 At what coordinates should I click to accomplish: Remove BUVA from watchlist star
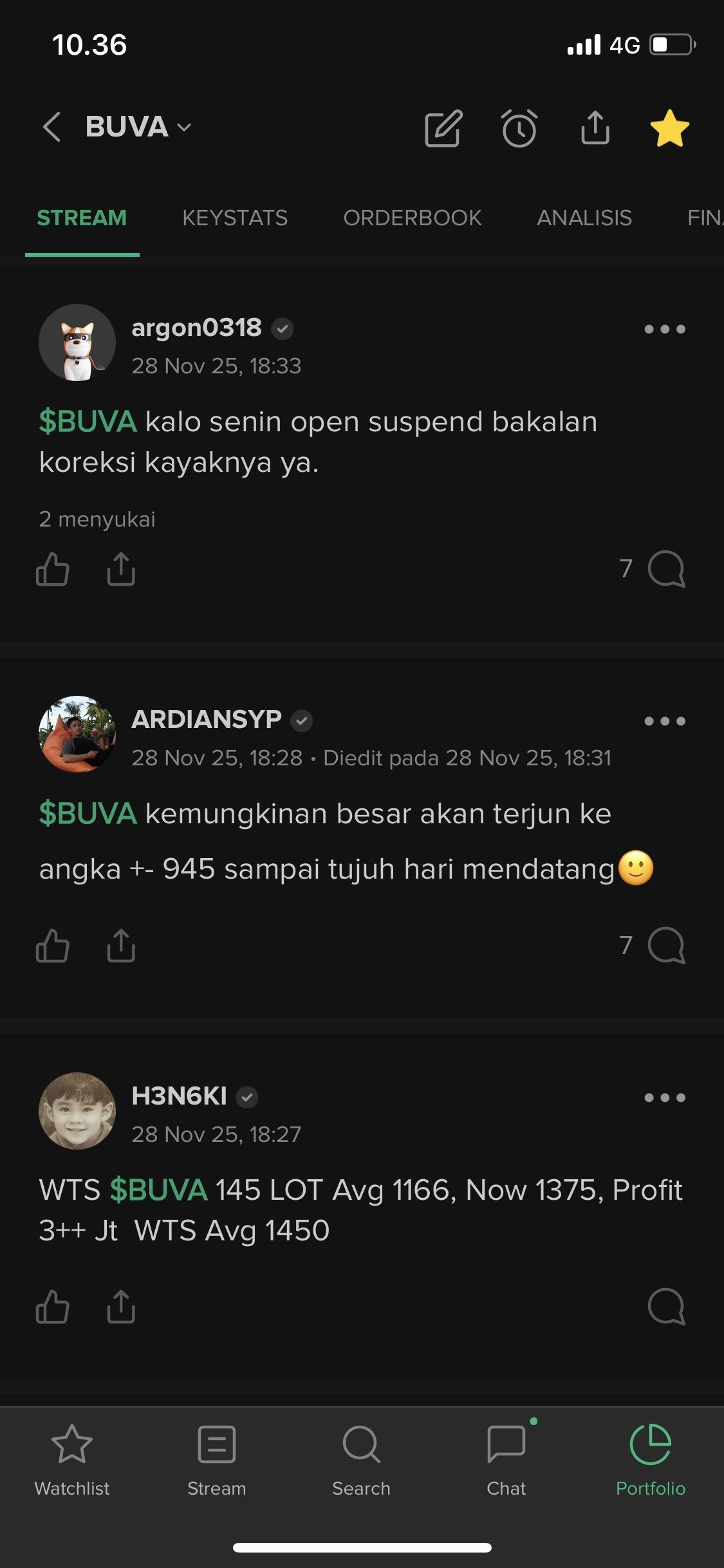tap(670, 128)
